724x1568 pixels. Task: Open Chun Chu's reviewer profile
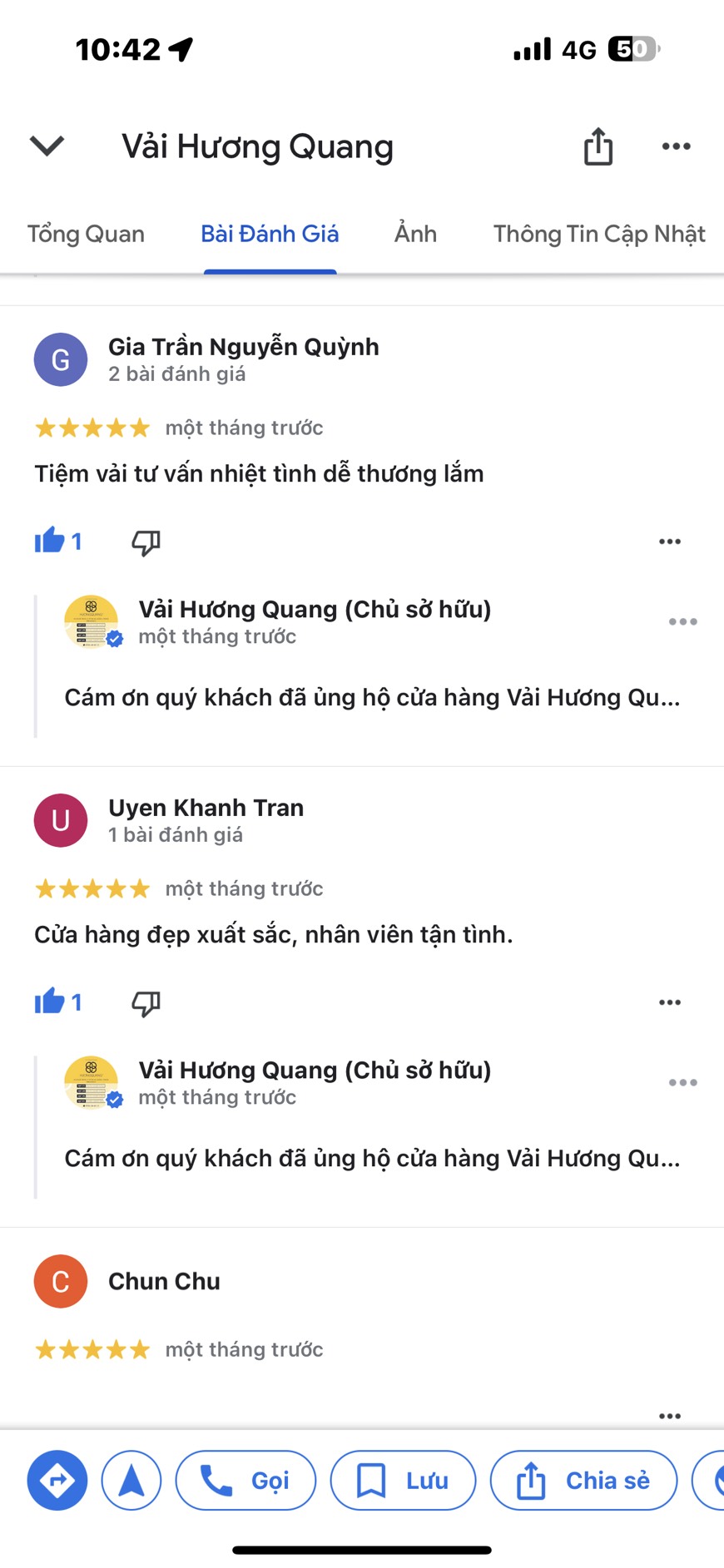[164, 1281]
